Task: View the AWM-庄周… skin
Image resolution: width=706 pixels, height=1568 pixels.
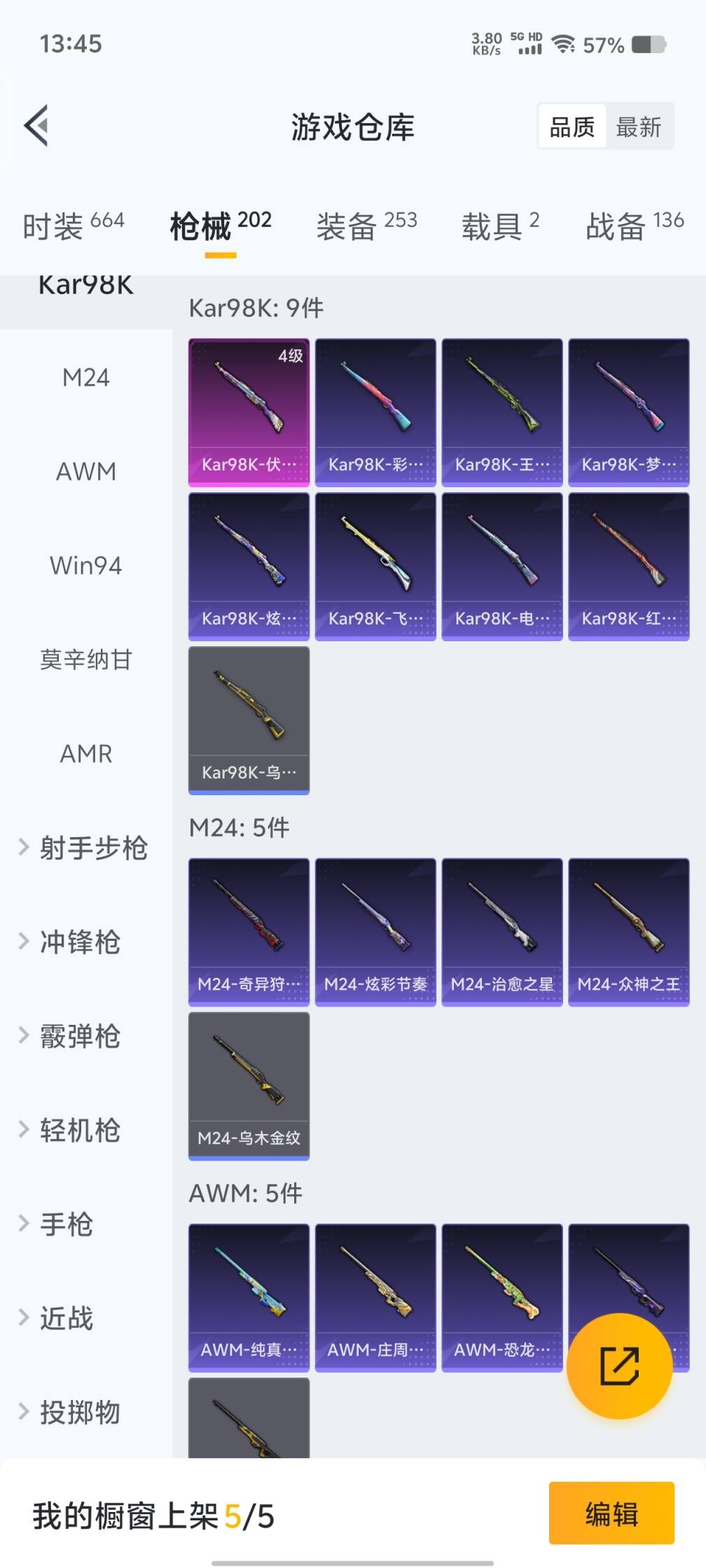Action: 375,1297
